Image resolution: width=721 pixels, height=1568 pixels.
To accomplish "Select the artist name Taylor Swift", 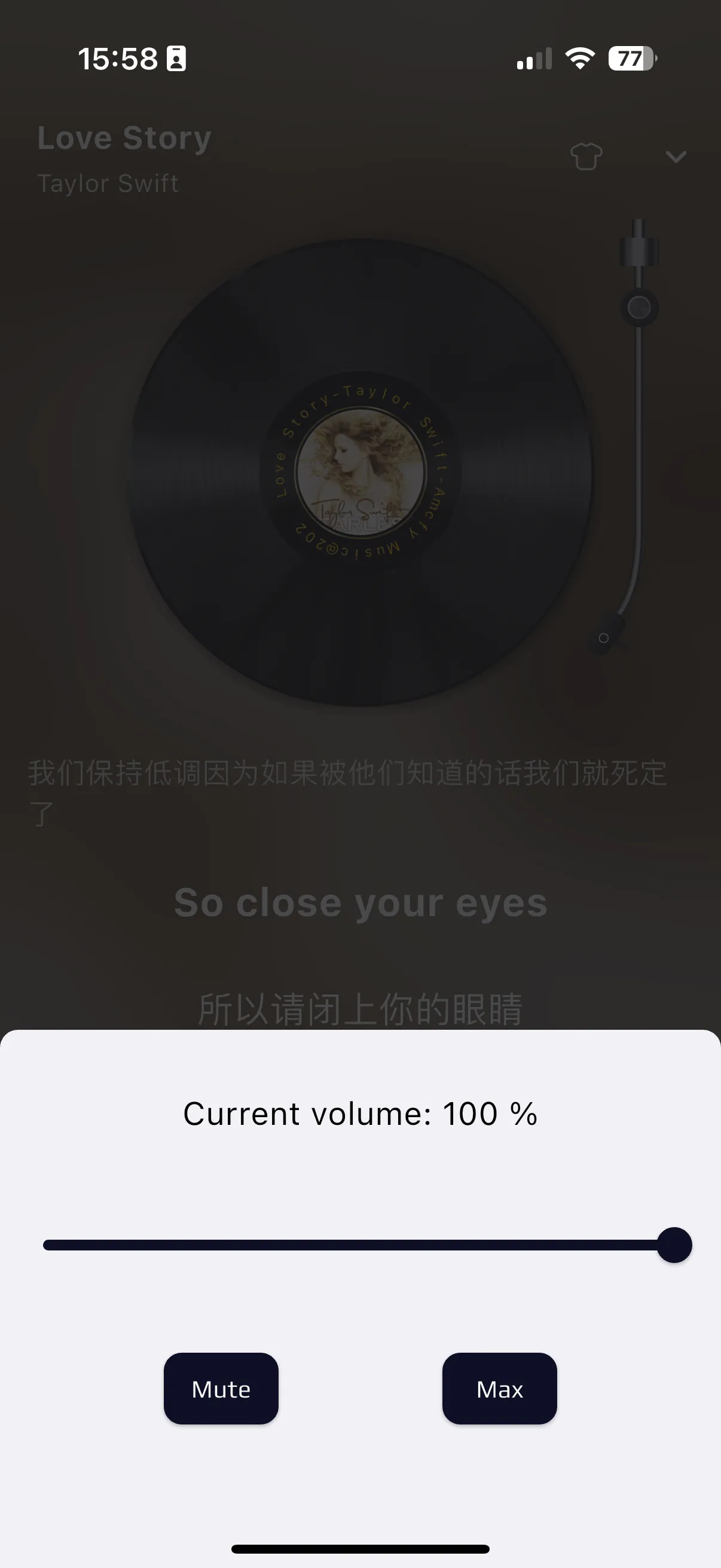I will [107, 182].
